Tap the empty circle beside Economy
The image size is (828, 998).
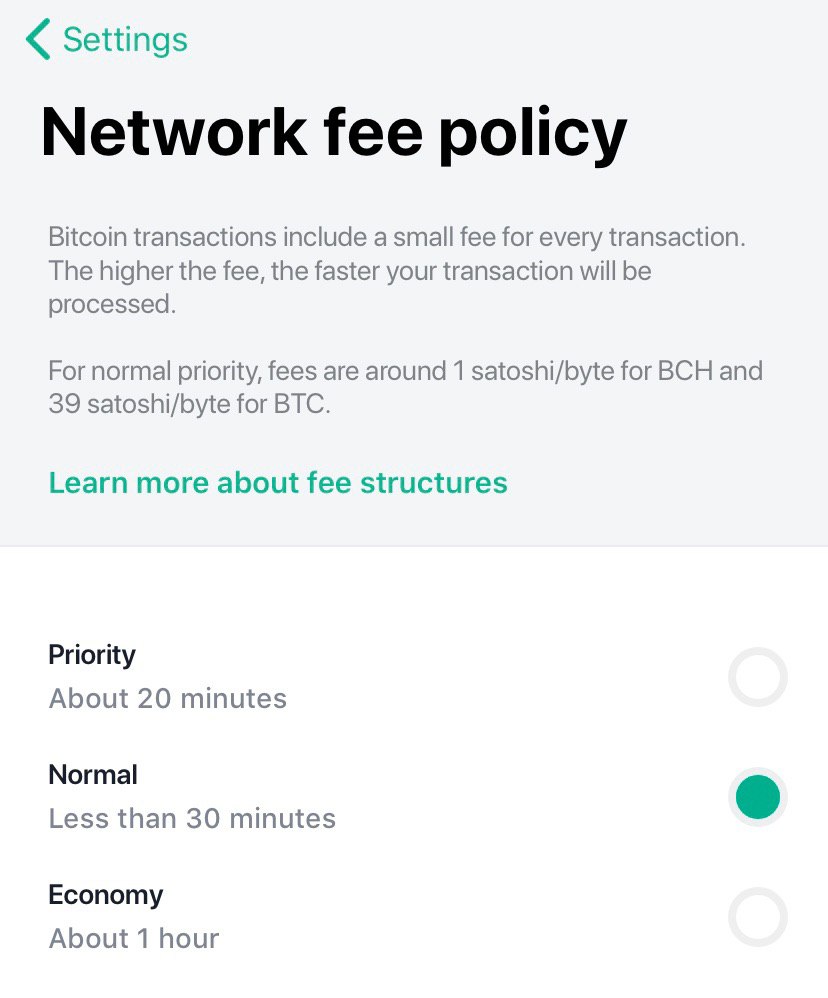pyautogui.click(x=758, y=917)
